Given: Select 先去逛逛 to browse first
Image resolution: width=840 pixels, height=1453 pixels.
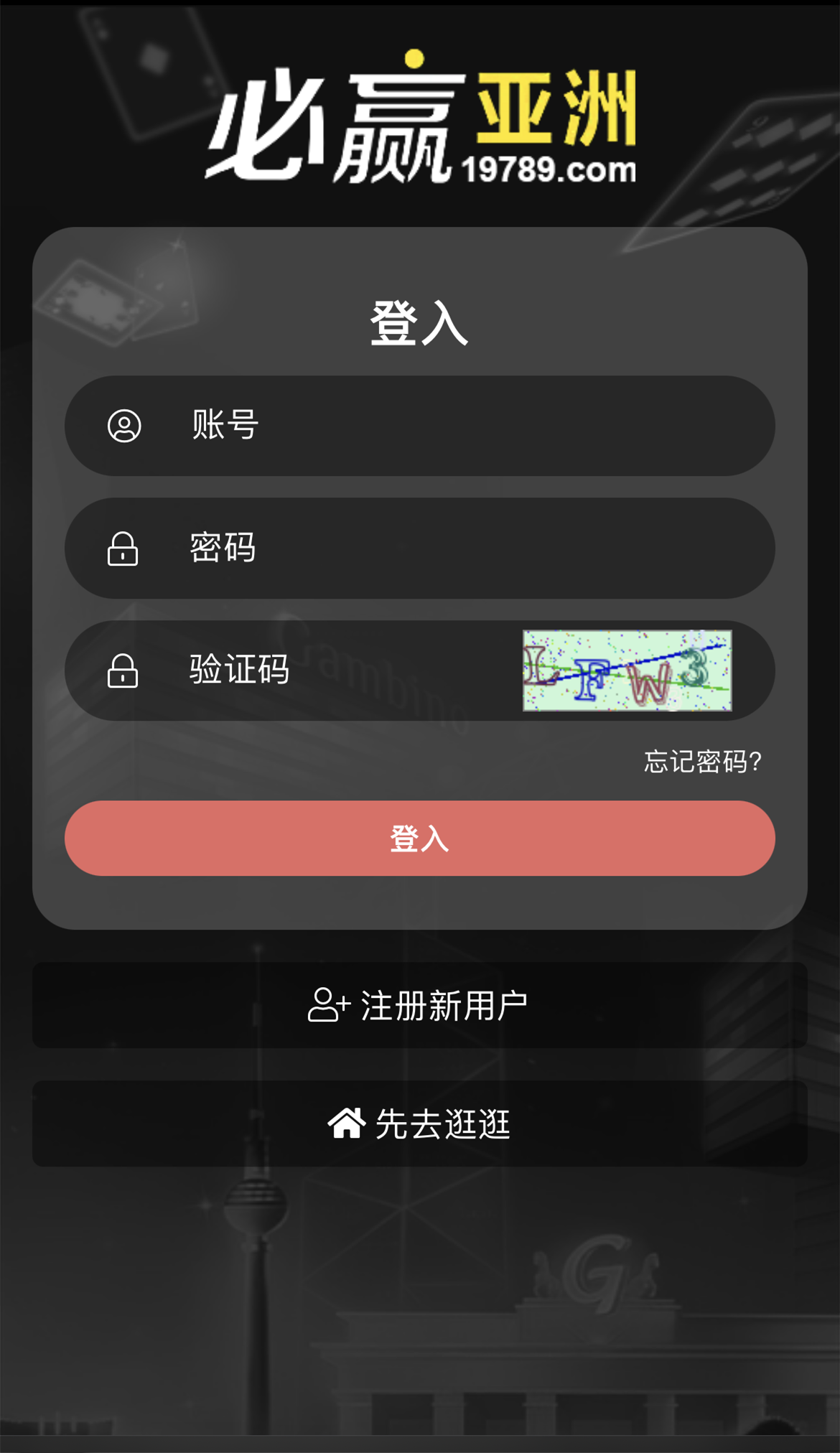Looking at the screenshot, I should [419, 1123].
